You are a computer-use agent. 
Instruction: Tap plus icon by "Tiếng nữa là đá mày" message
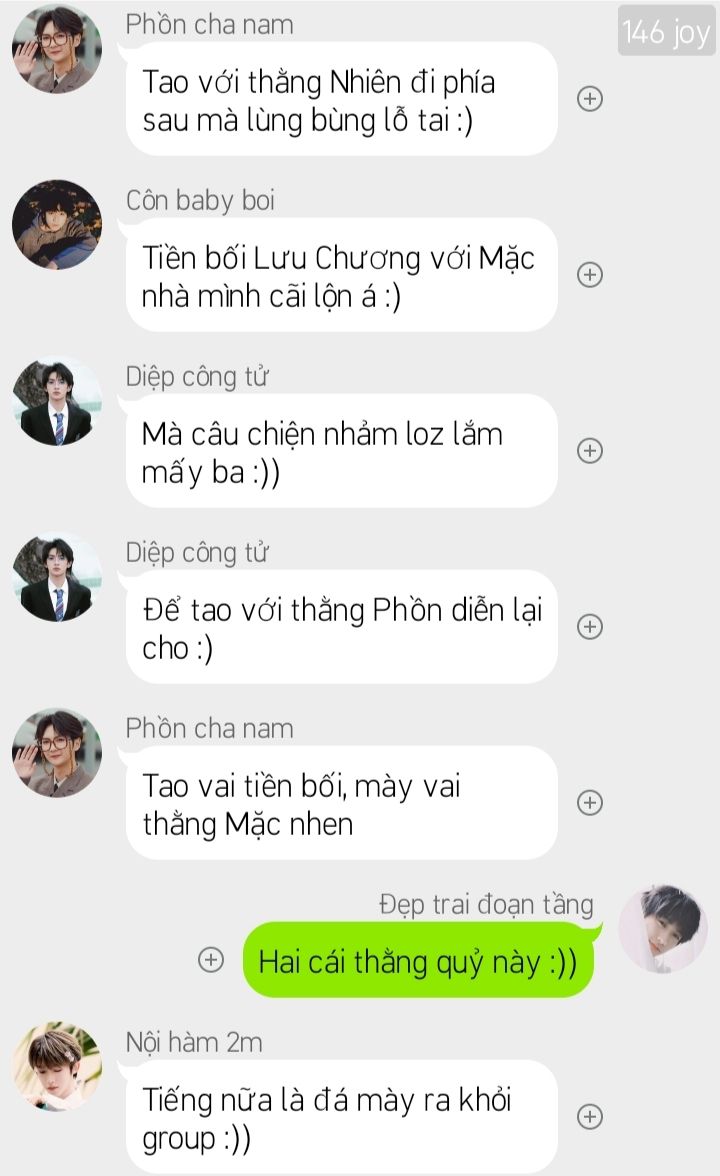[590, 1116]
